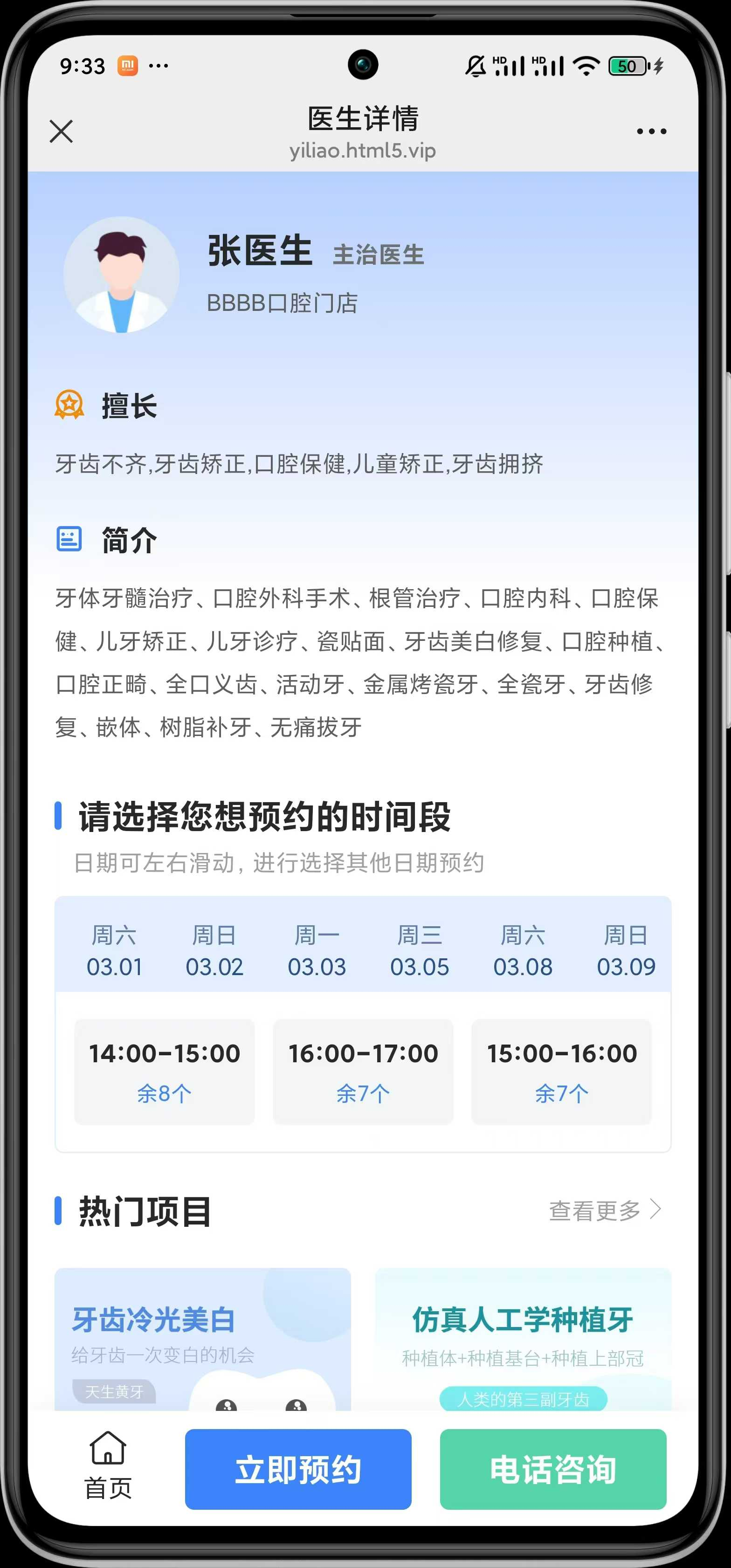The image size is (731, 1568).
Task: Choose the date 周一 03.03
Action: point(317,951)
